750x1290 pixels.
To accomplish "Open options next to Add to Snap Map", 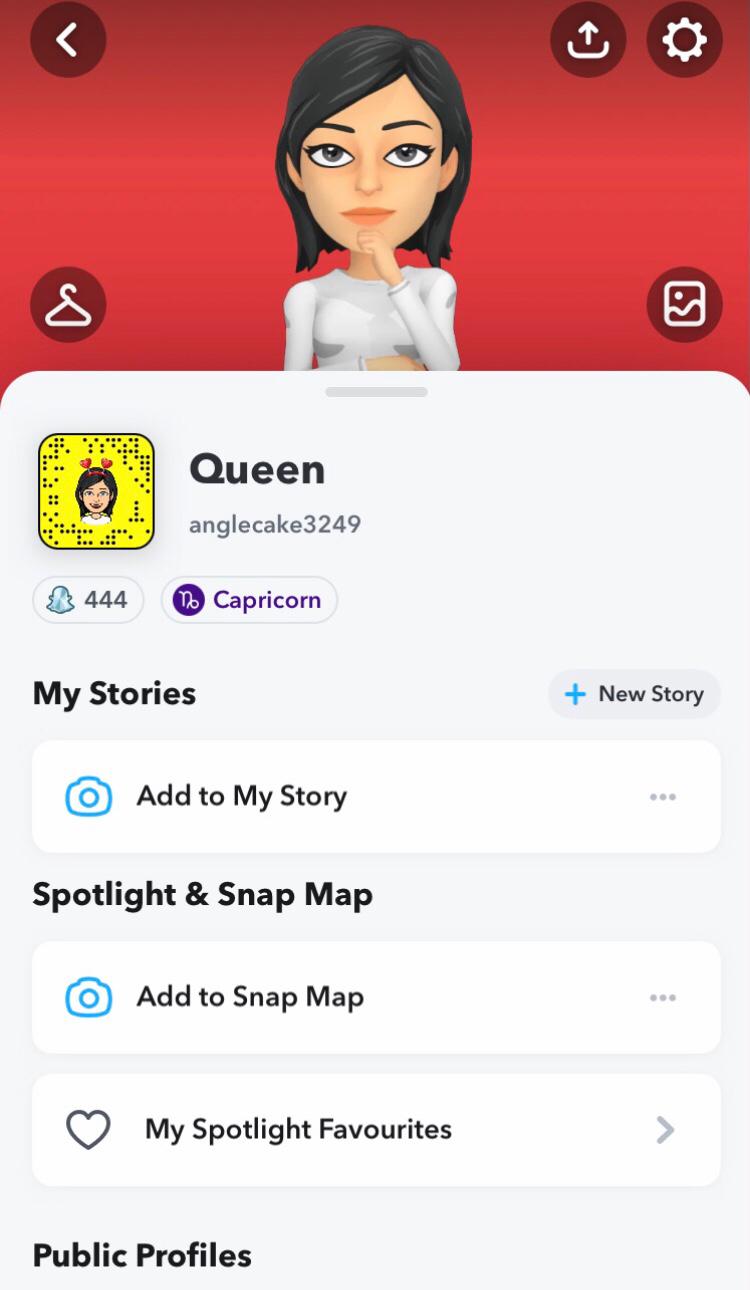I will (x=662, y=997).
